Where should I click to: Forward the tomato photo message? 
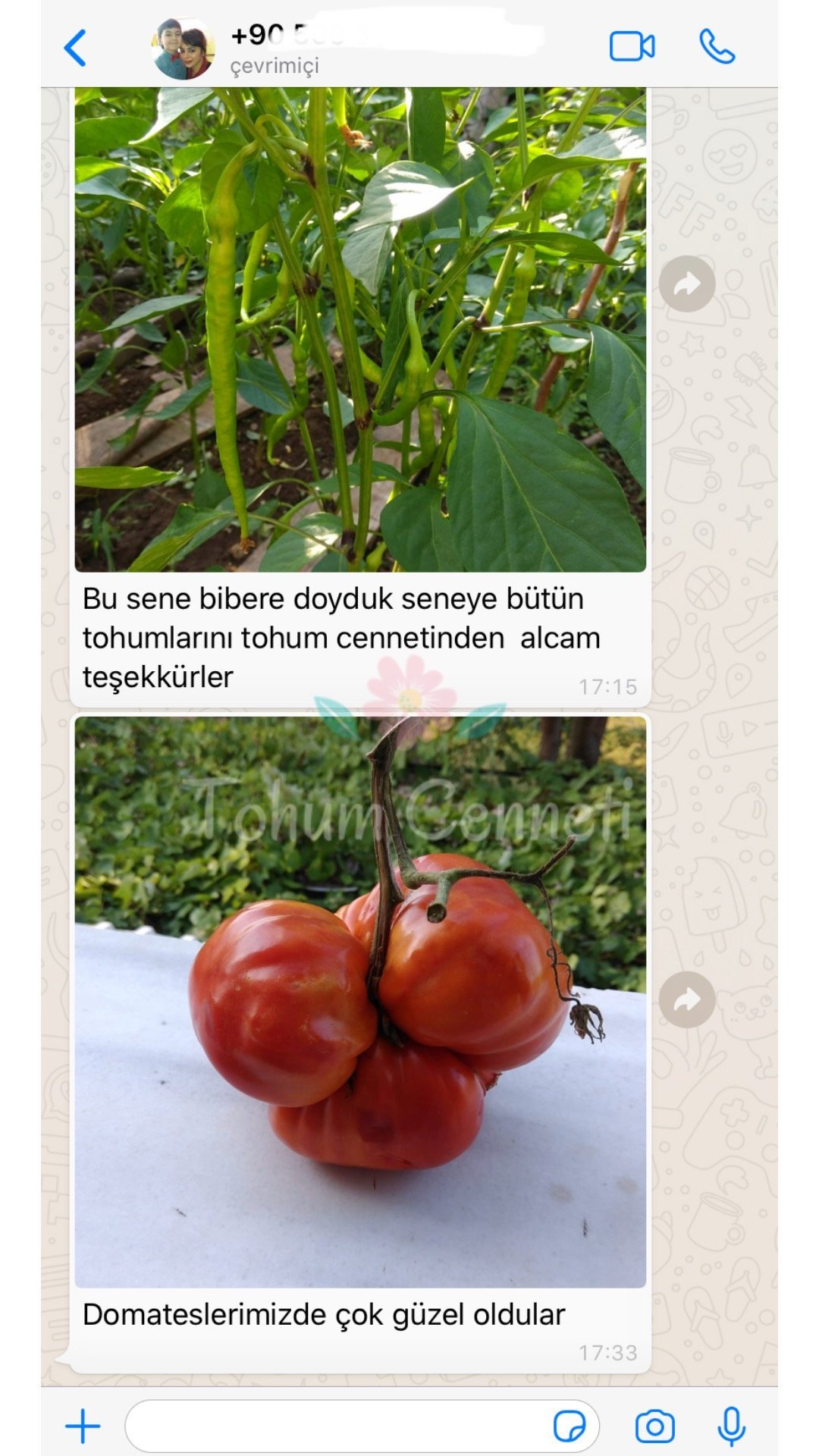687,1000
